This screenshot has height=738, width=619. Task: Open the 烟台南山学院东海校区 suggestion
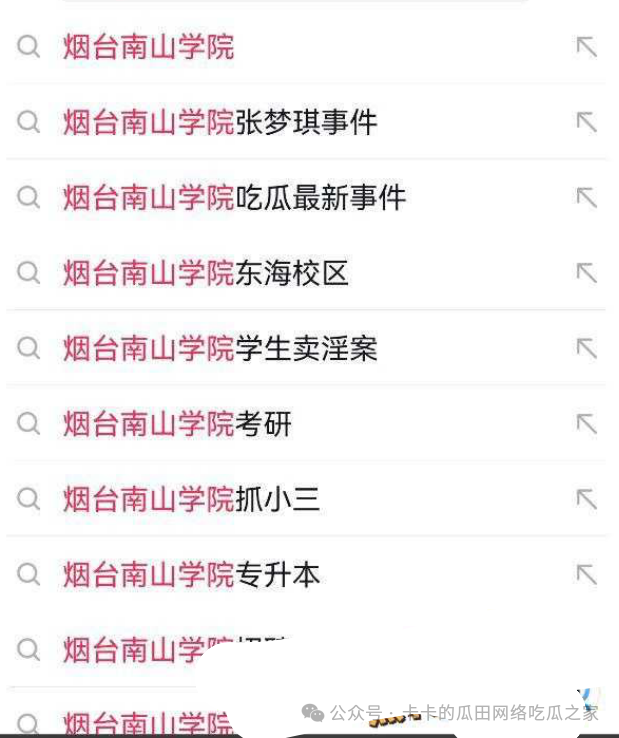point(206,273)
